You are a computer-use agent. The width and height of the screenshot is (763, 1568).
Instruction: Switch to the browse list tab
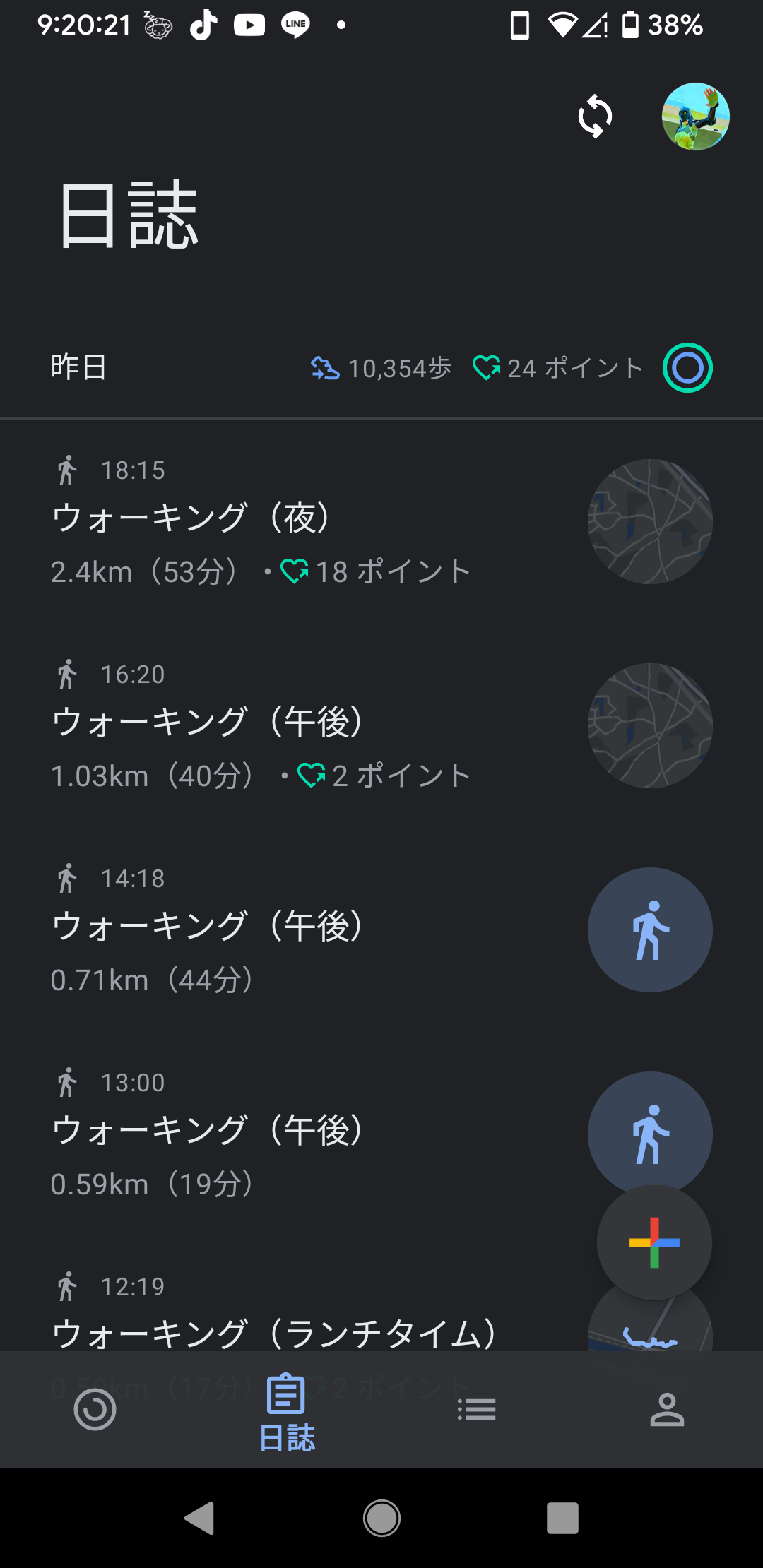(x=477, y=1410)
